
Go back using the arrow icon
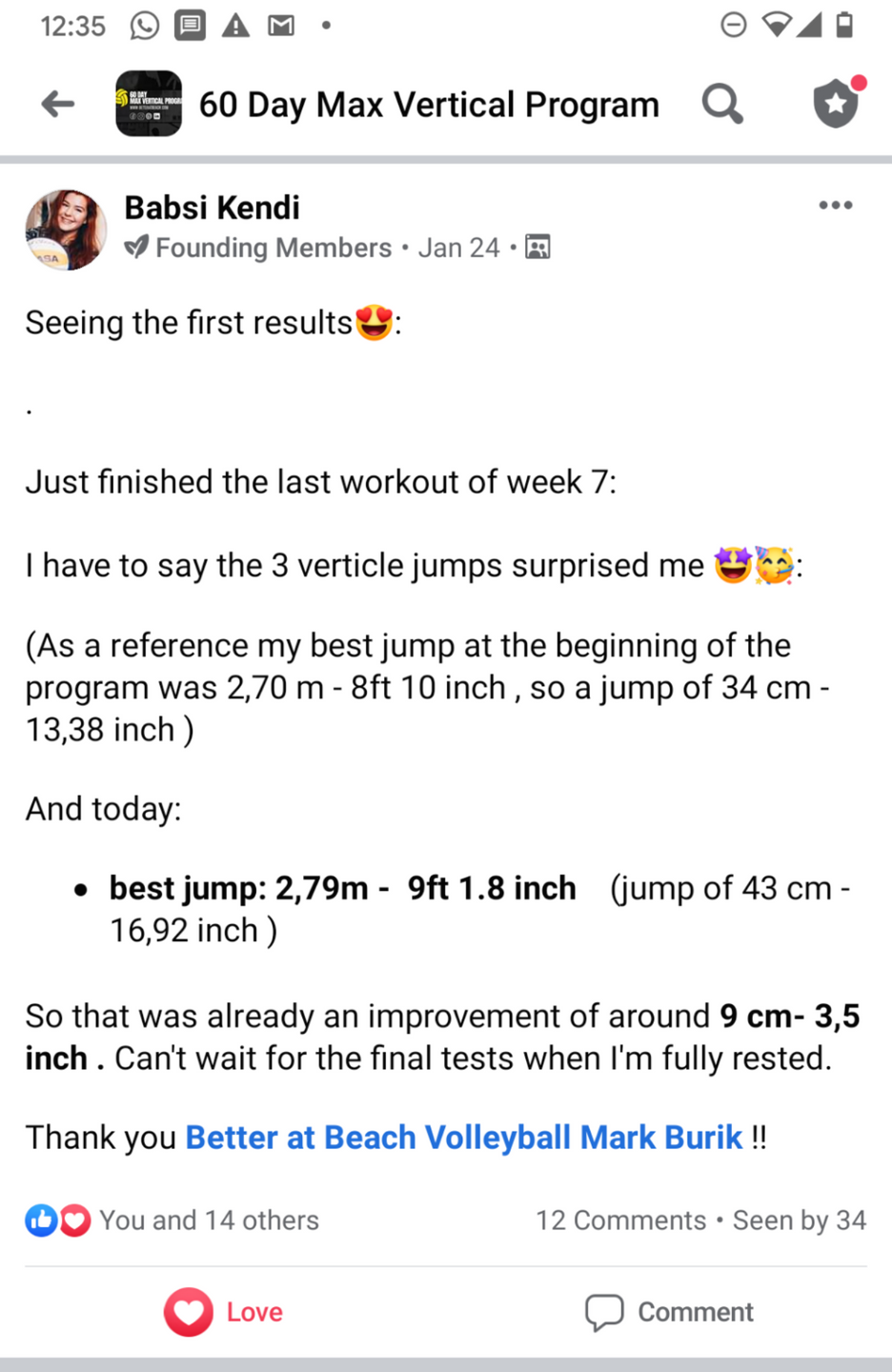pos(58,104)
